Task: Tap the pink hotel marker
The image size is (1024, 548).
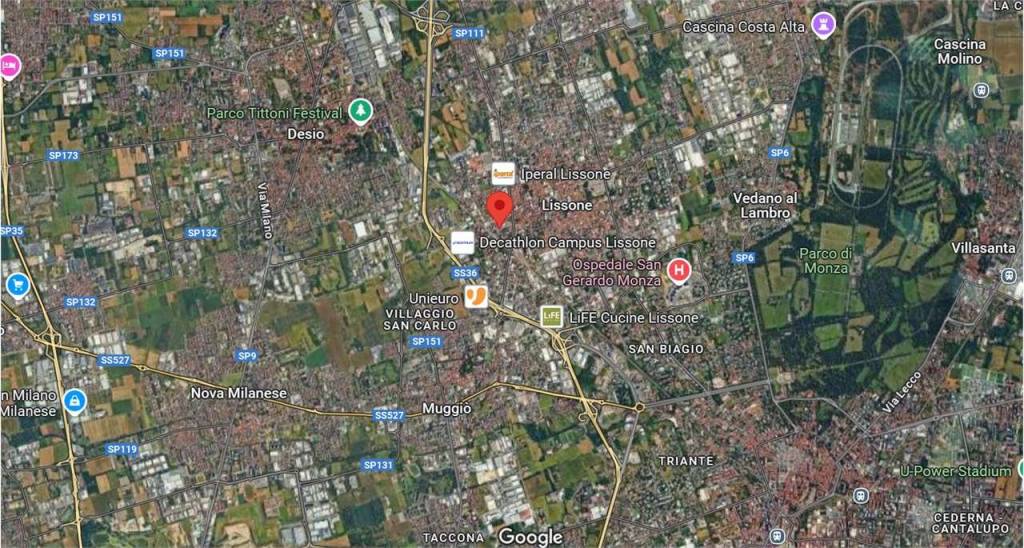Action: [9, 64]
